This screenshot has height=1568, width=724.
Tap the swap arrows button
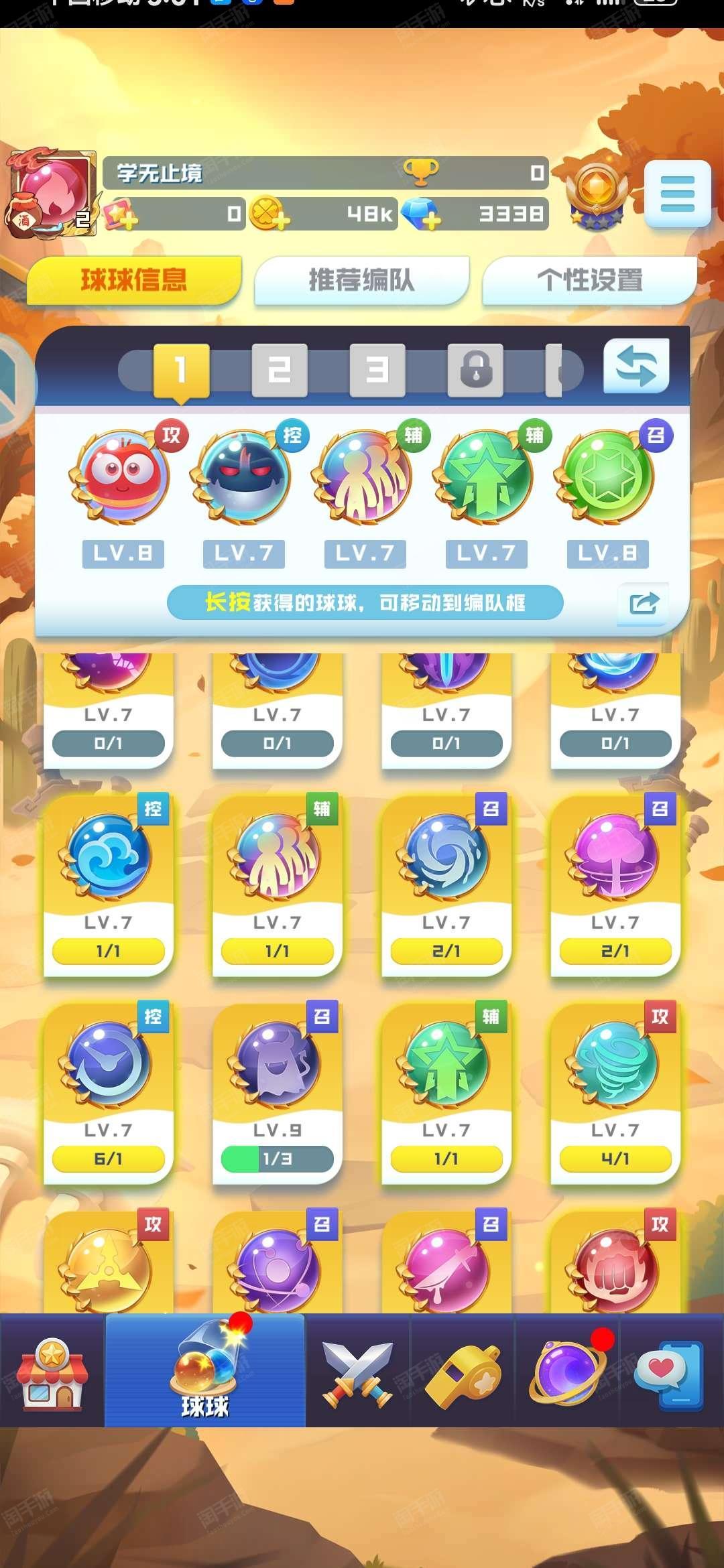pos(636,367)
